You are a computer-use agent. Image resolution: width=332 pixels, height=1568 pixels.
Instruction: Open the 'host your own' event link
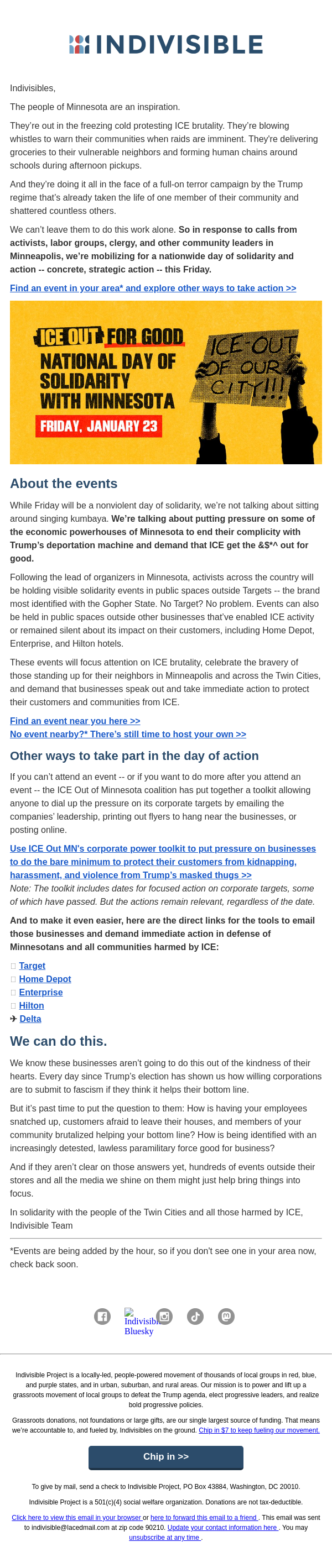tap(128, 734)
